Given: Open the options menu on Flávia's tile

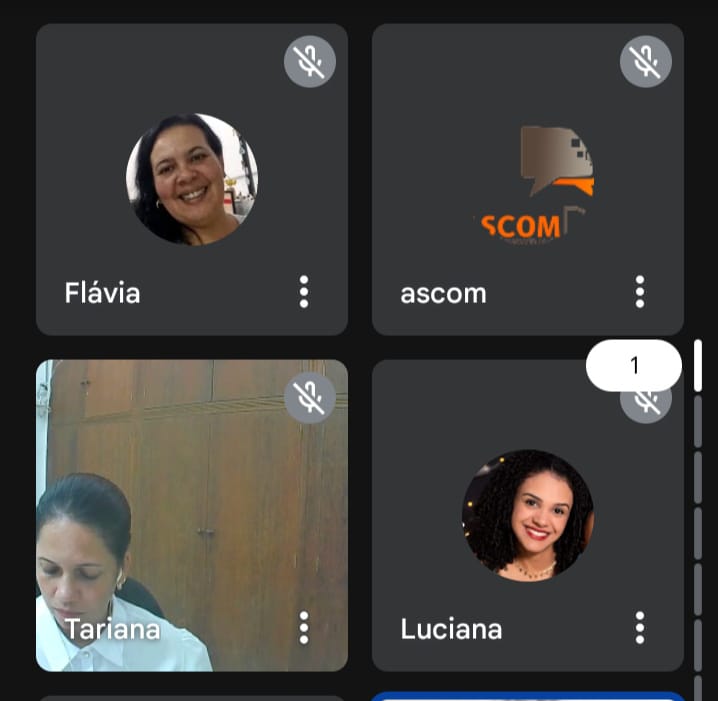Looking at the screenshot, I should coord(304,292).
